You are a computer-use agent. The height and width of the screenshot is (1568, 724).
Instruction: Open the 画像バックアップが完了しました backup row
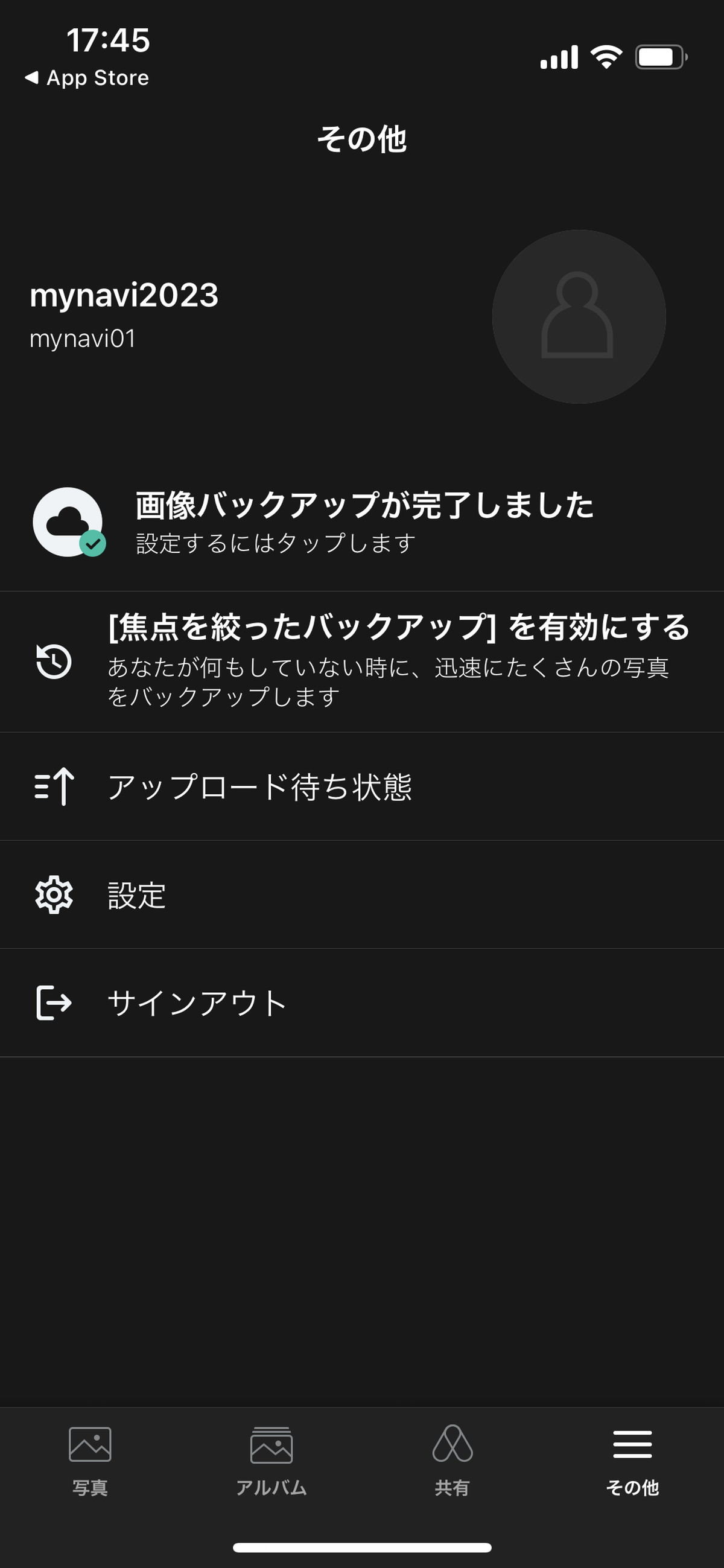click(x=362, y=522)
